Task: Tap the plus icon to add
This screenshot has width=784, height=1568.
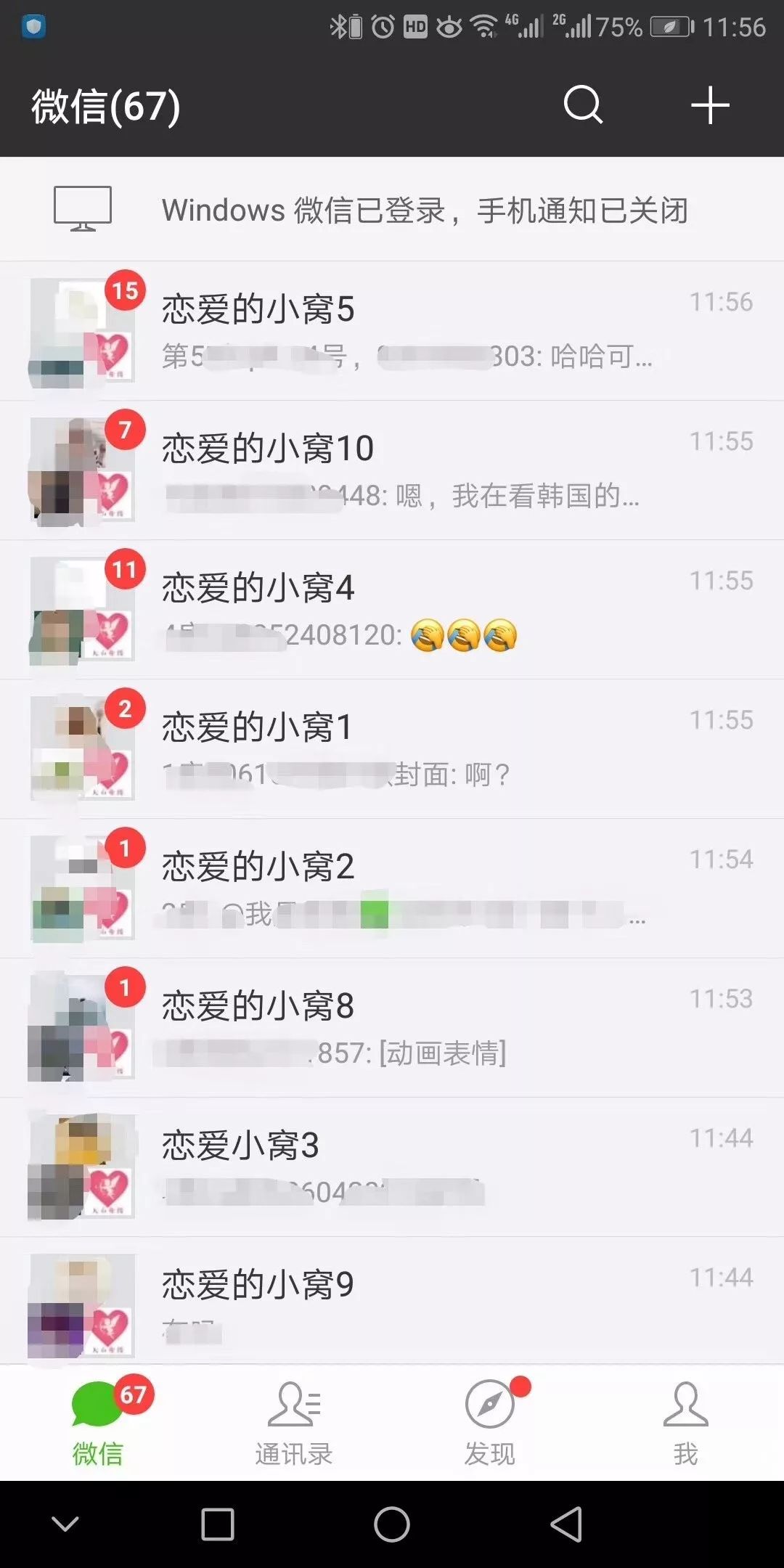Action: (x=709, y=105)
